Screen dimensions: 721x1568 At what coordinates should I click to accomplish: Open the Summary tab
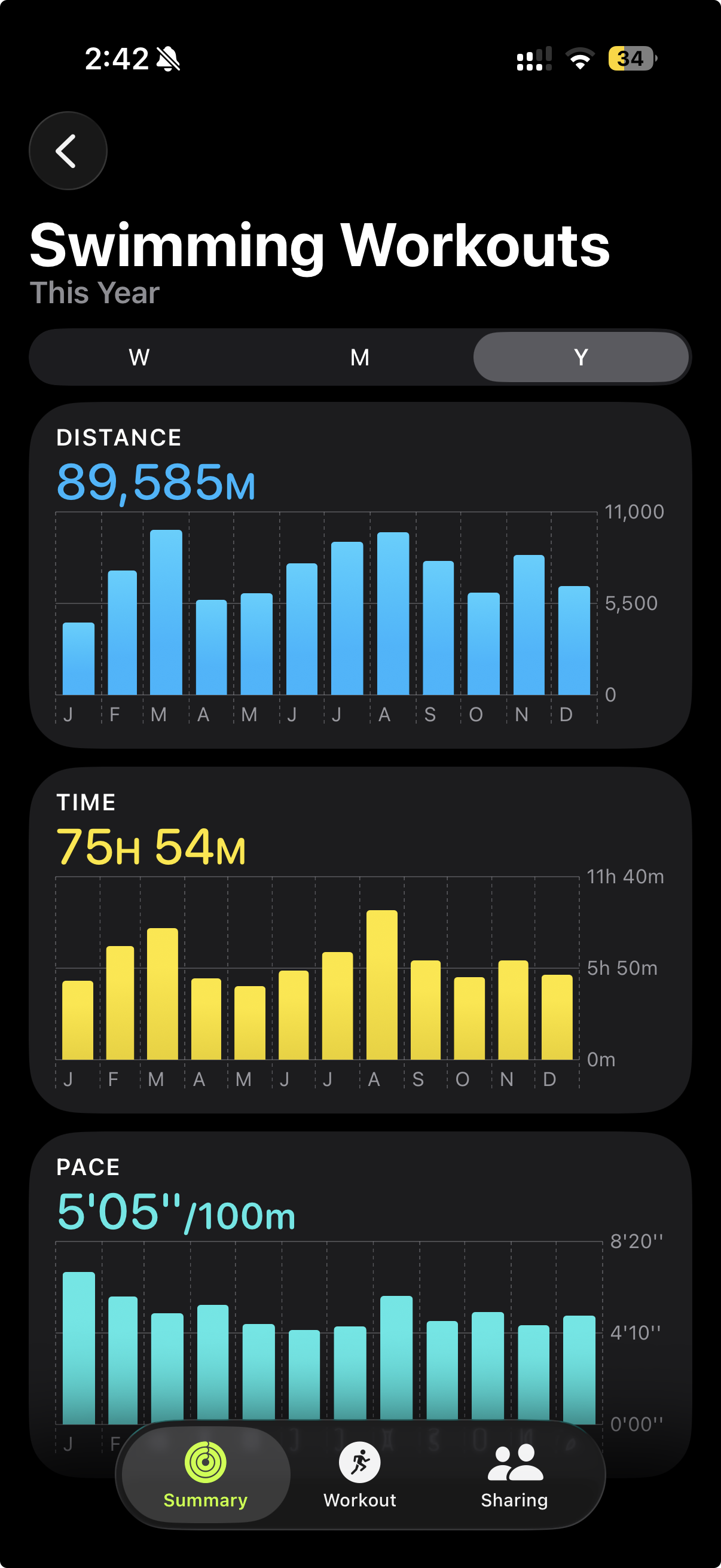click(206, 1474)
